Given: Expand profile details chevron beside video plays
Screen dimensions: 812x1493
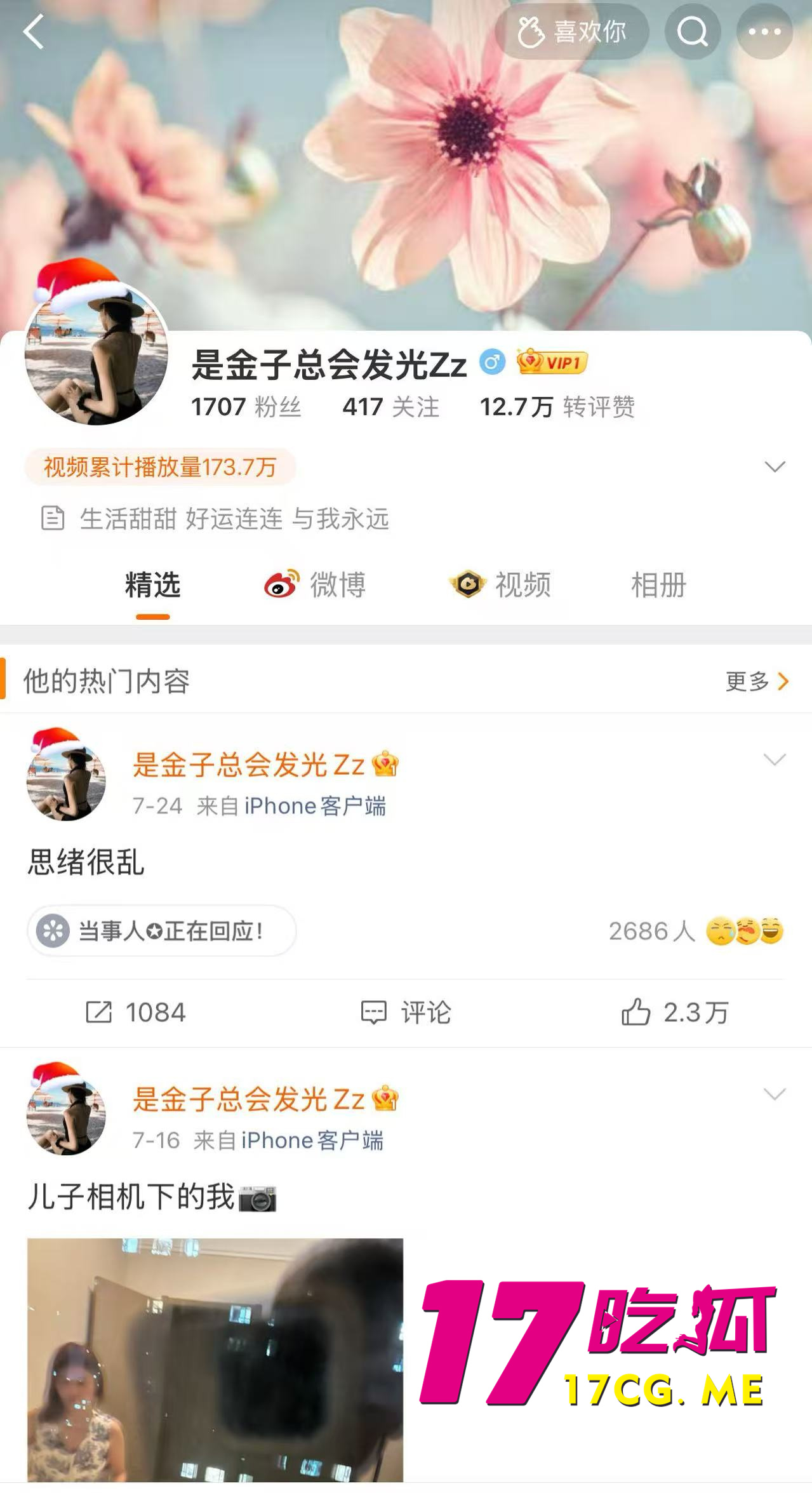Looking at the screenshot, I should point(775,467).
